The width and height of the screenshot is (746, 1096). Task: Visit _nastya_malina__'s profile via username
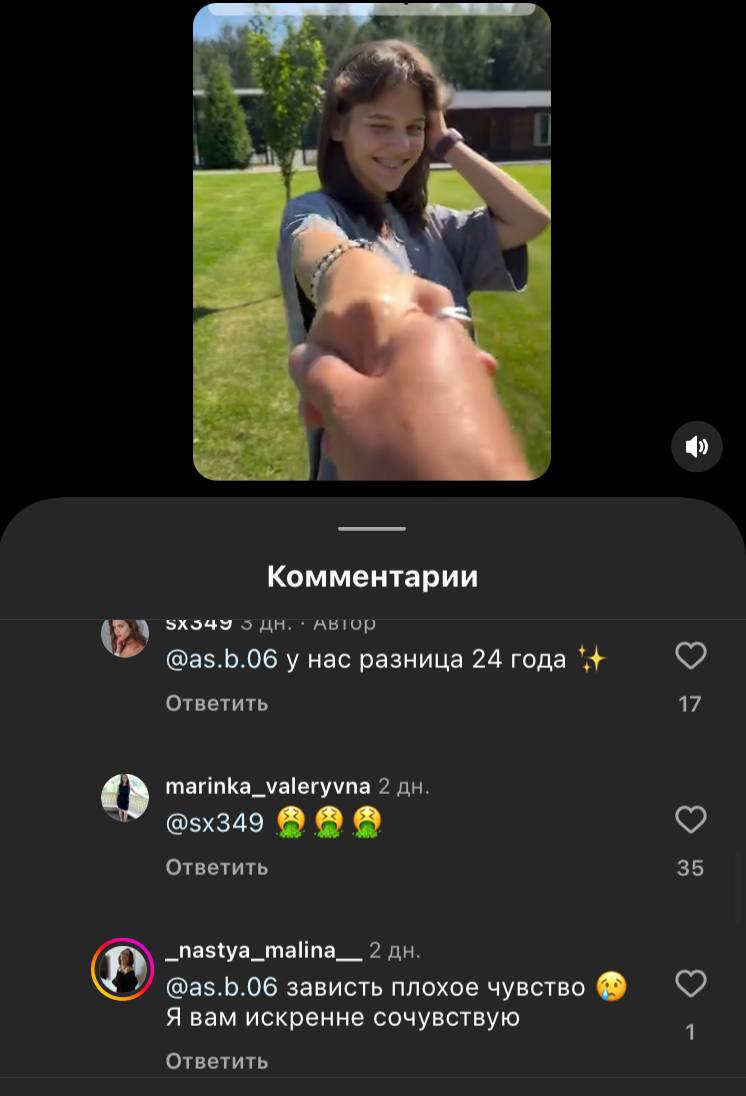[x=263, y=950]
